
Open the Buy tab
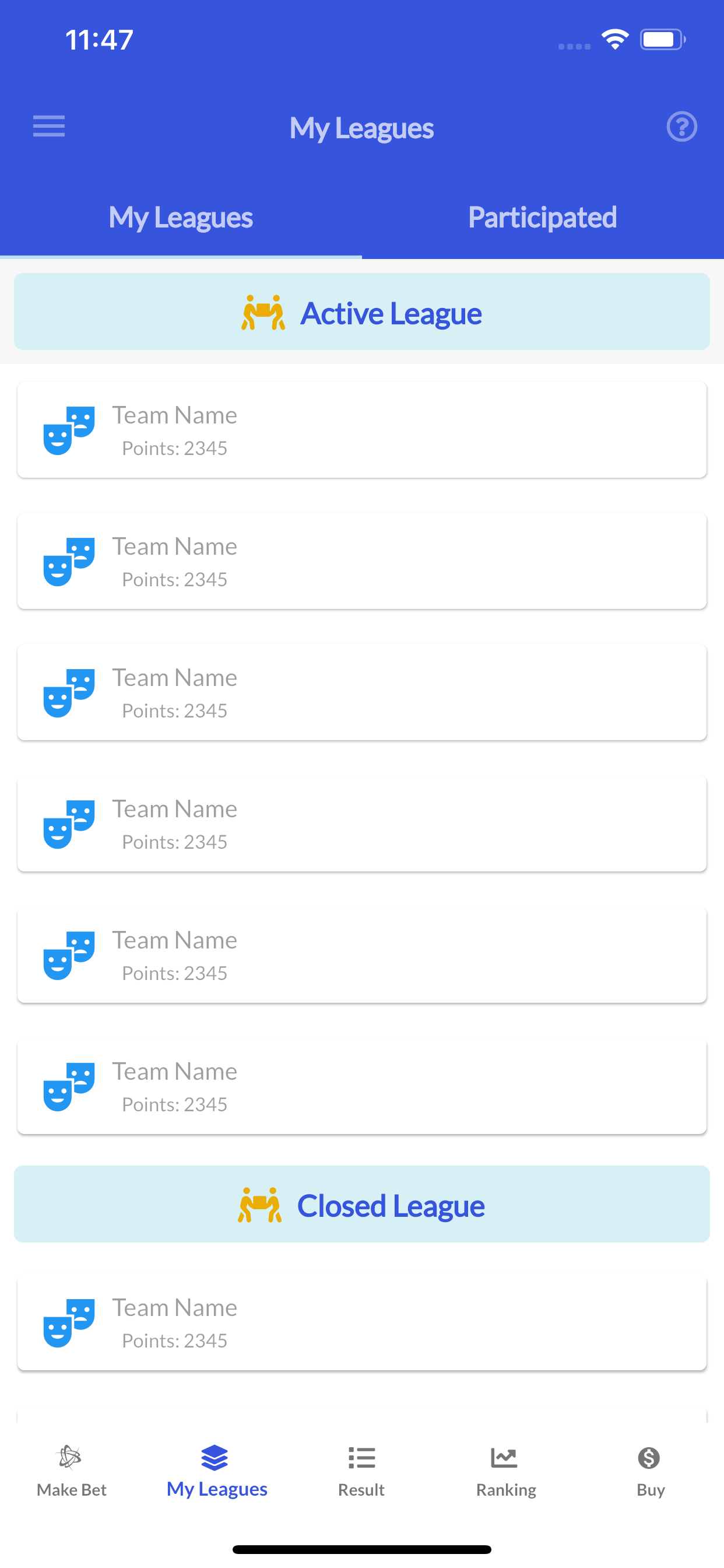[x=650, y=1471]
